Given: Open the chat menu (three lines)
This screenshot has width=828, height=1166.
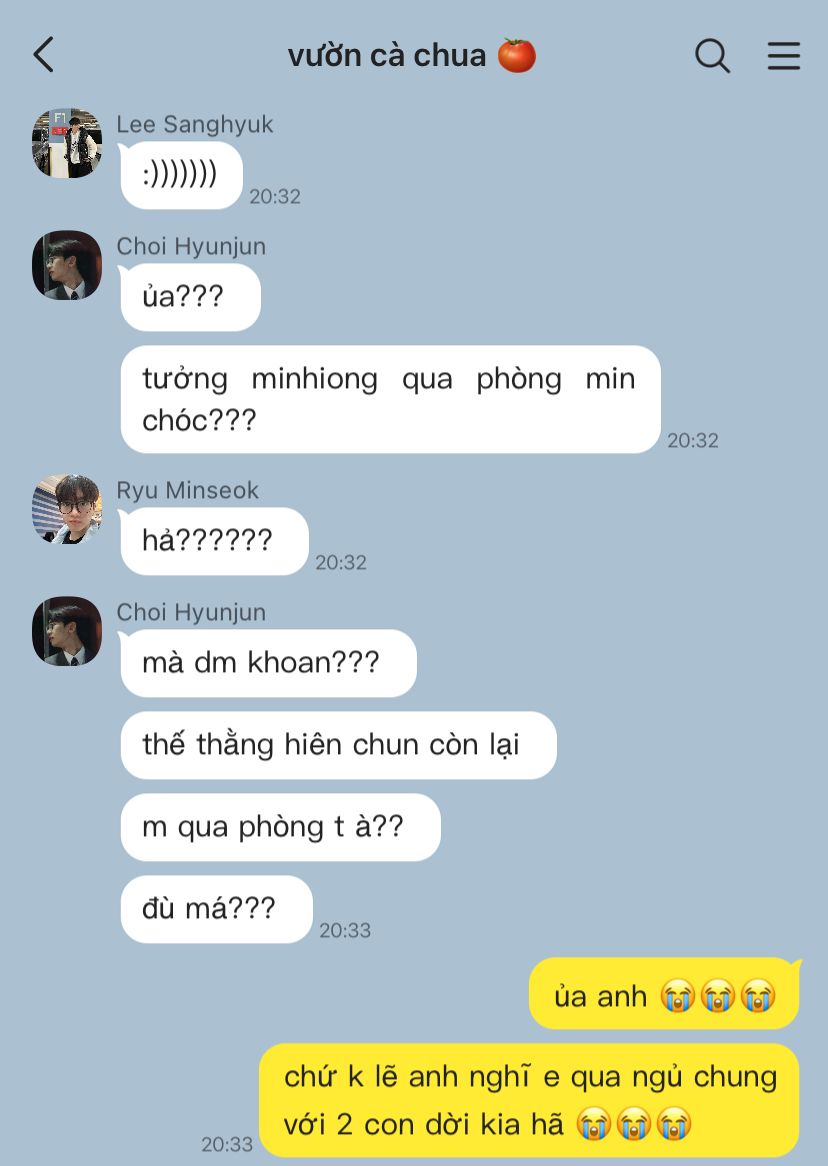Looking at the screenshot, I should 783,55.
